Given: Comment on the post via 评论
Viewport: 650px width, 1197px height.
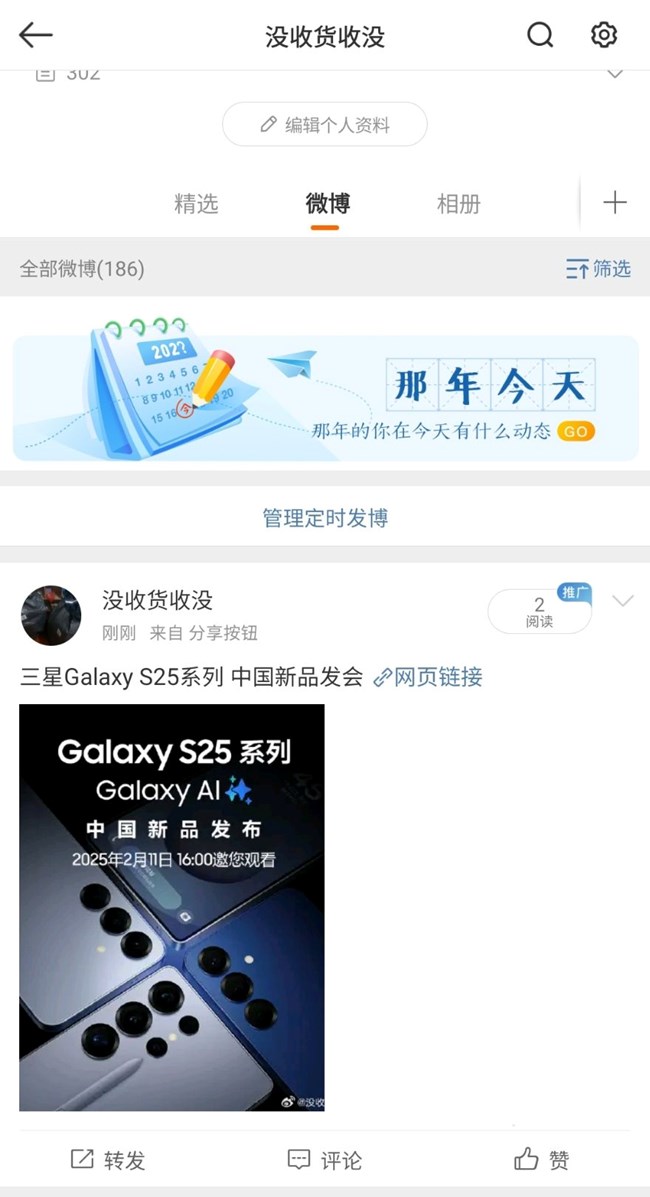Looking at the screenshot, I should [x=325, y=1160].
